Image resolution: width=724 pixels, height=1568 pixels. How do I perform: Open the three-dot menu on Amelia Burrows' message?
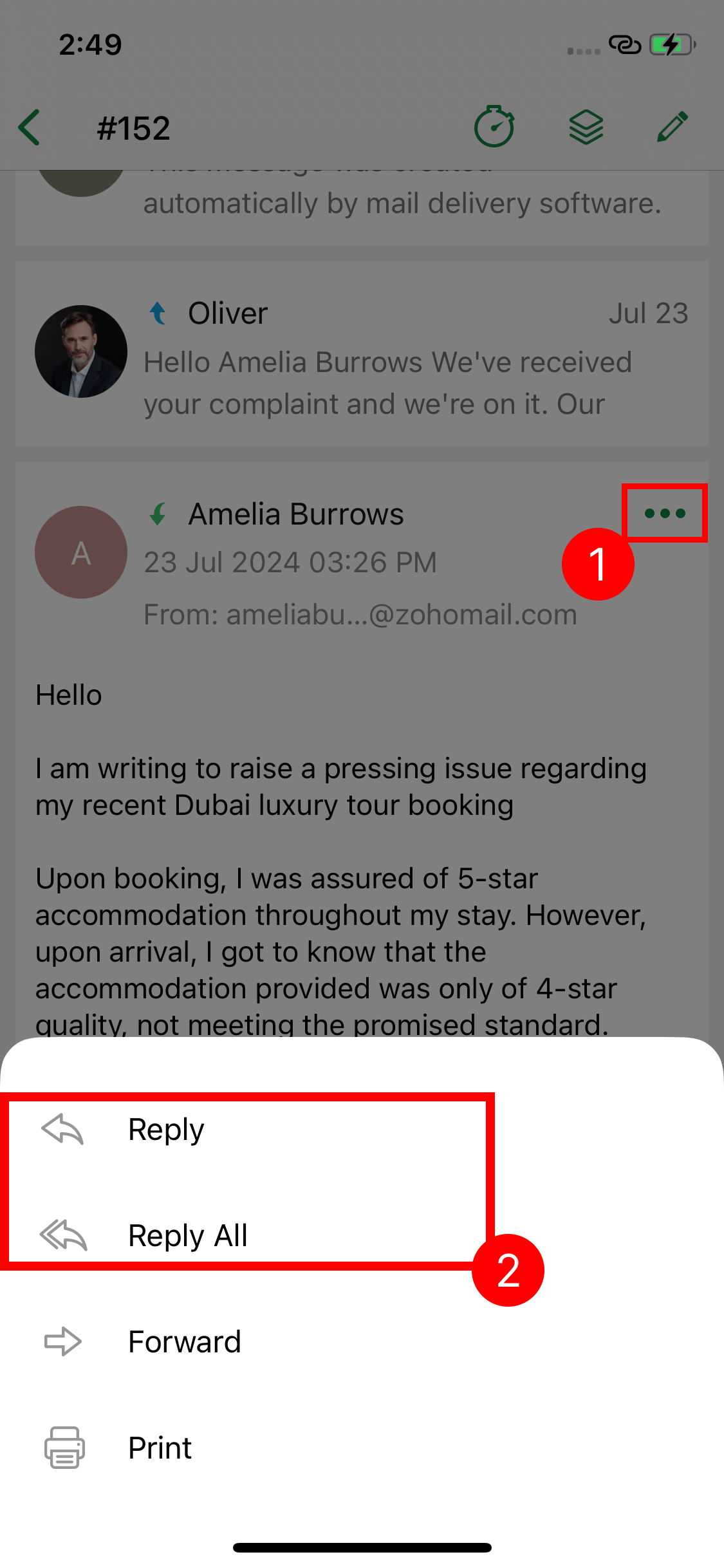coord(664,513)
